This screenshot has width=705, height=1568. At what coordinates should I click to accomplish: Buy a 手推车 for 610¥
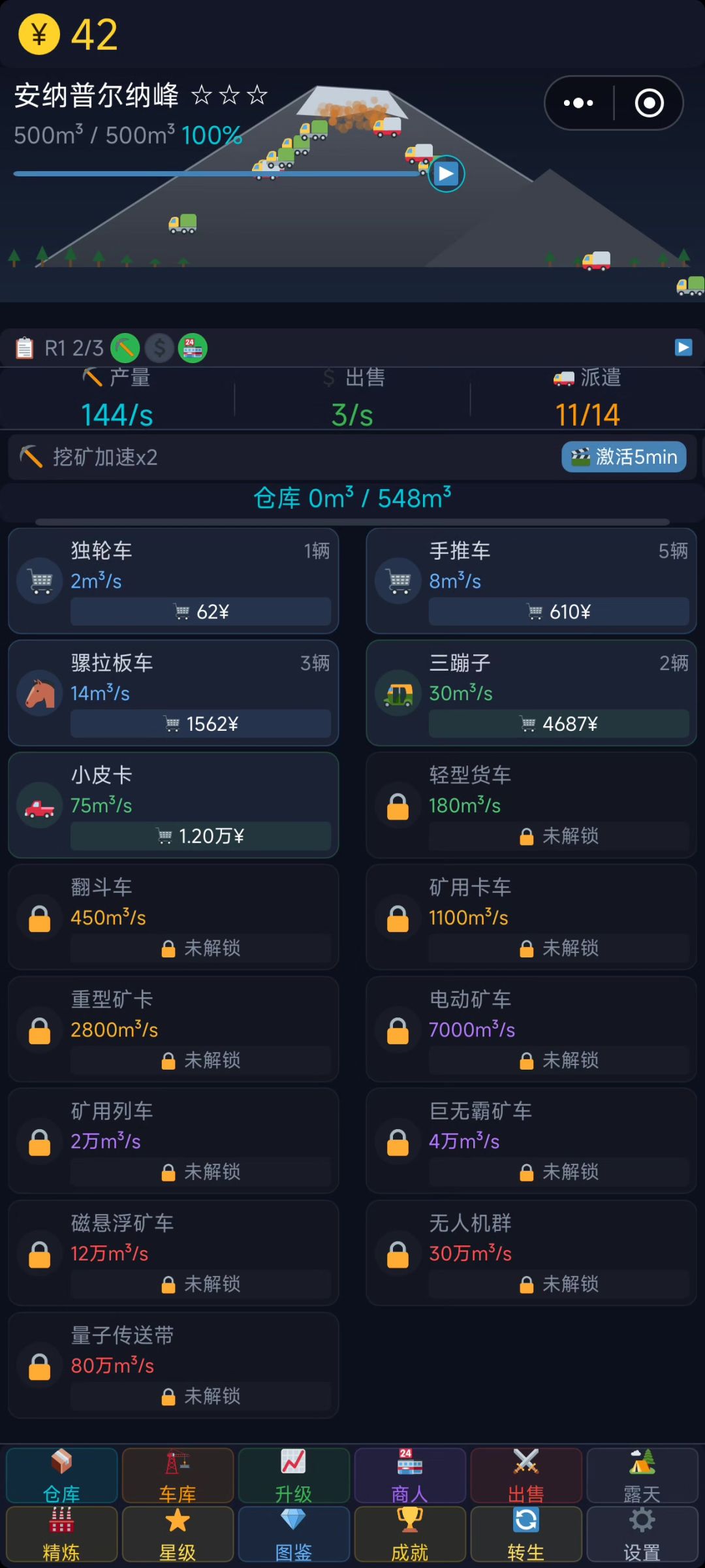559,612
